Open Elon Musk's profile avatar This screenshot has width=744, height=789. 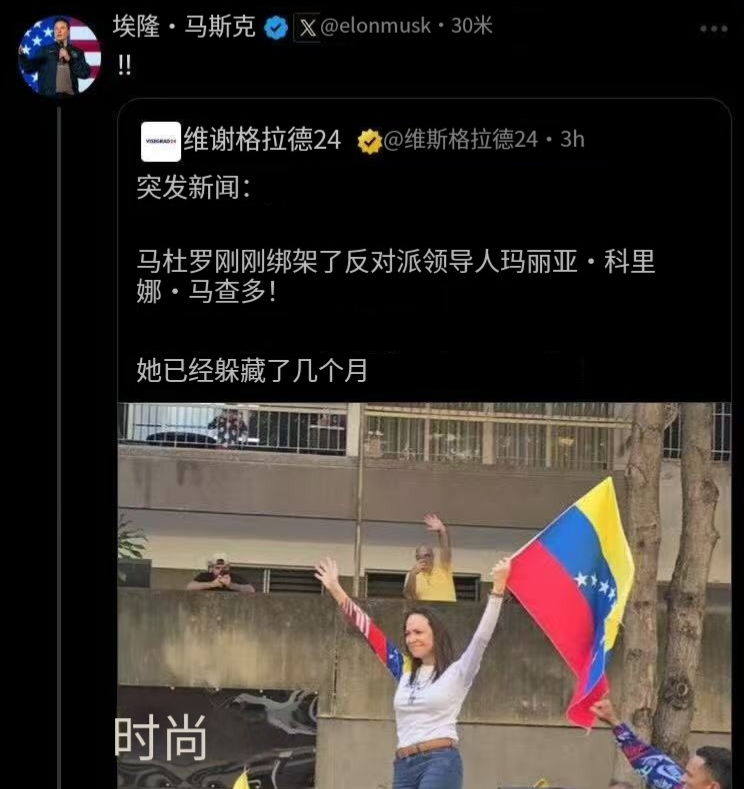60,56
